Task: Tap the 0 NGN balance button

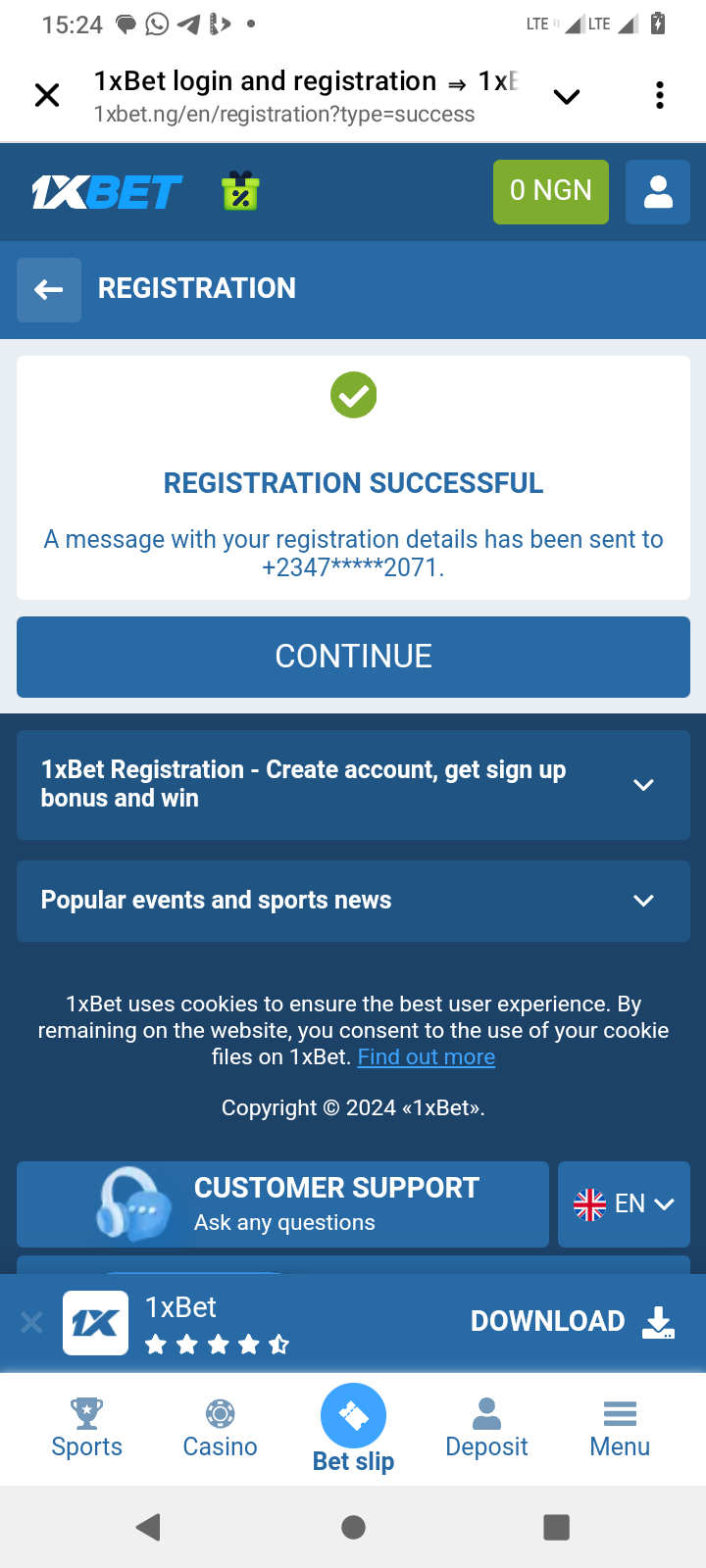Action: click(x=550, y=191)
